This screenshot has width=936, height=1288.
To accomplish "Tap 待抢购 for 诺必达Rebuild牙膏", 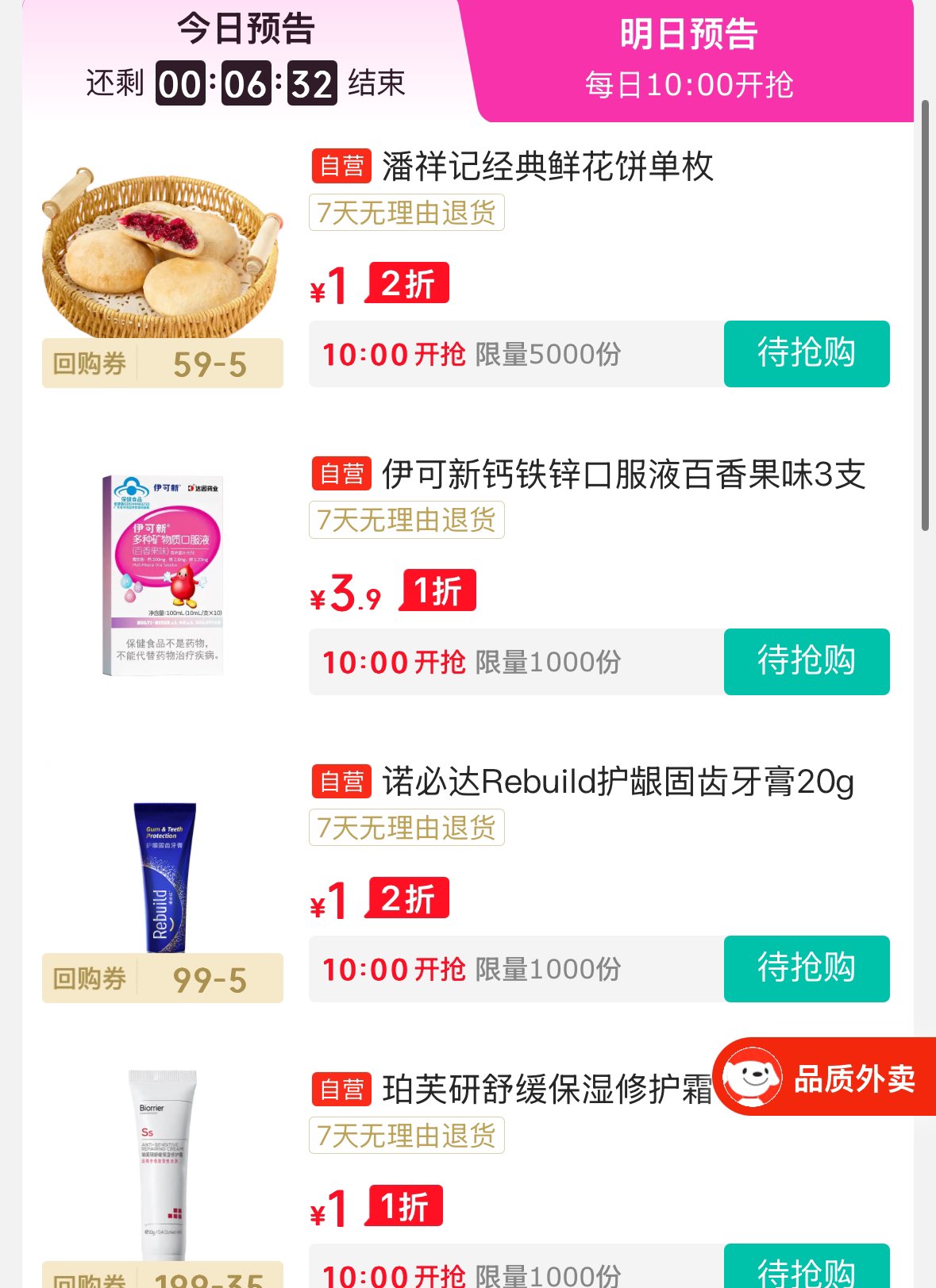I will click(806, 969).
